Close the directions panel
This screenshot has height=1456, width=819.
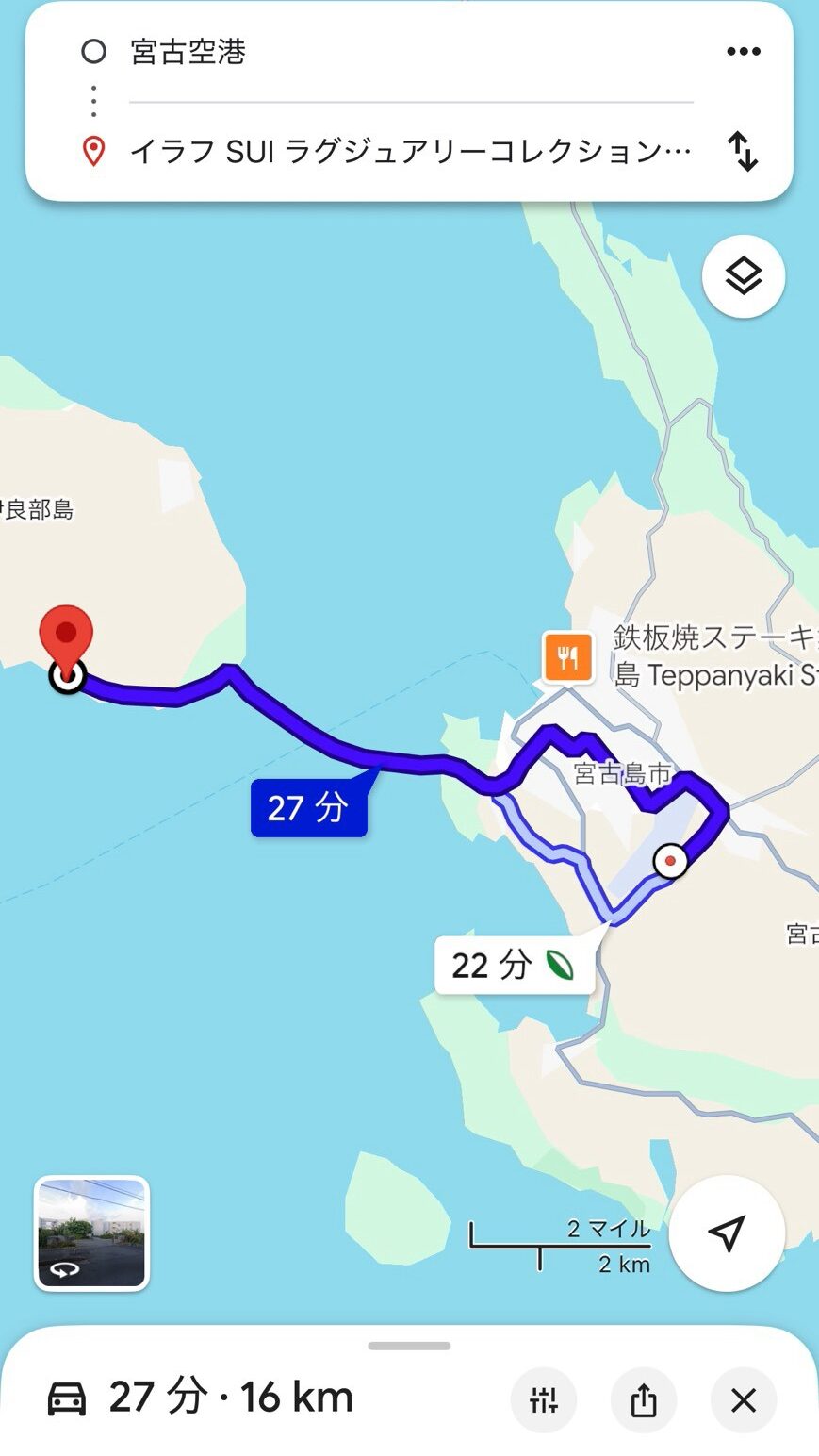pos(744,1400)
